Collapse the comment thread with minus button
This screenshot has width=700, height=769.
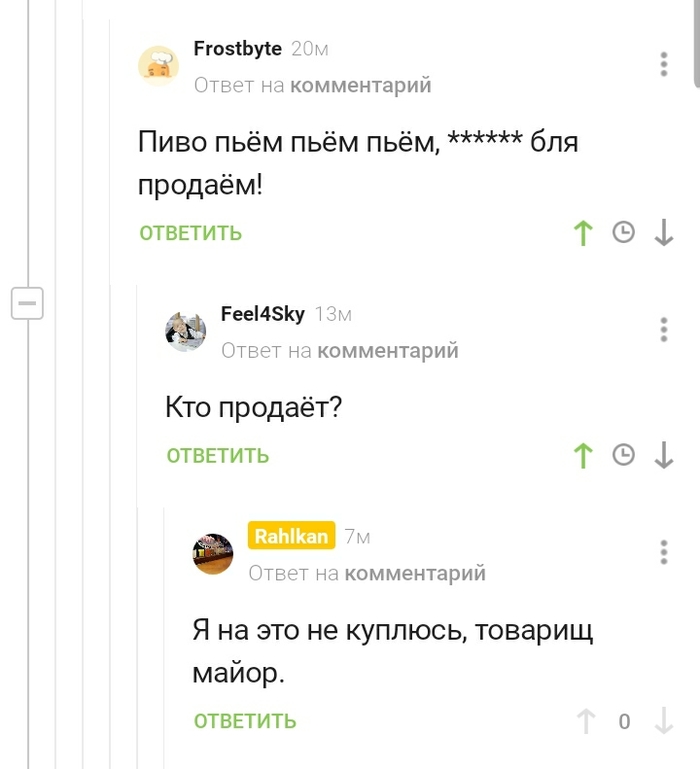coord(27,302)
